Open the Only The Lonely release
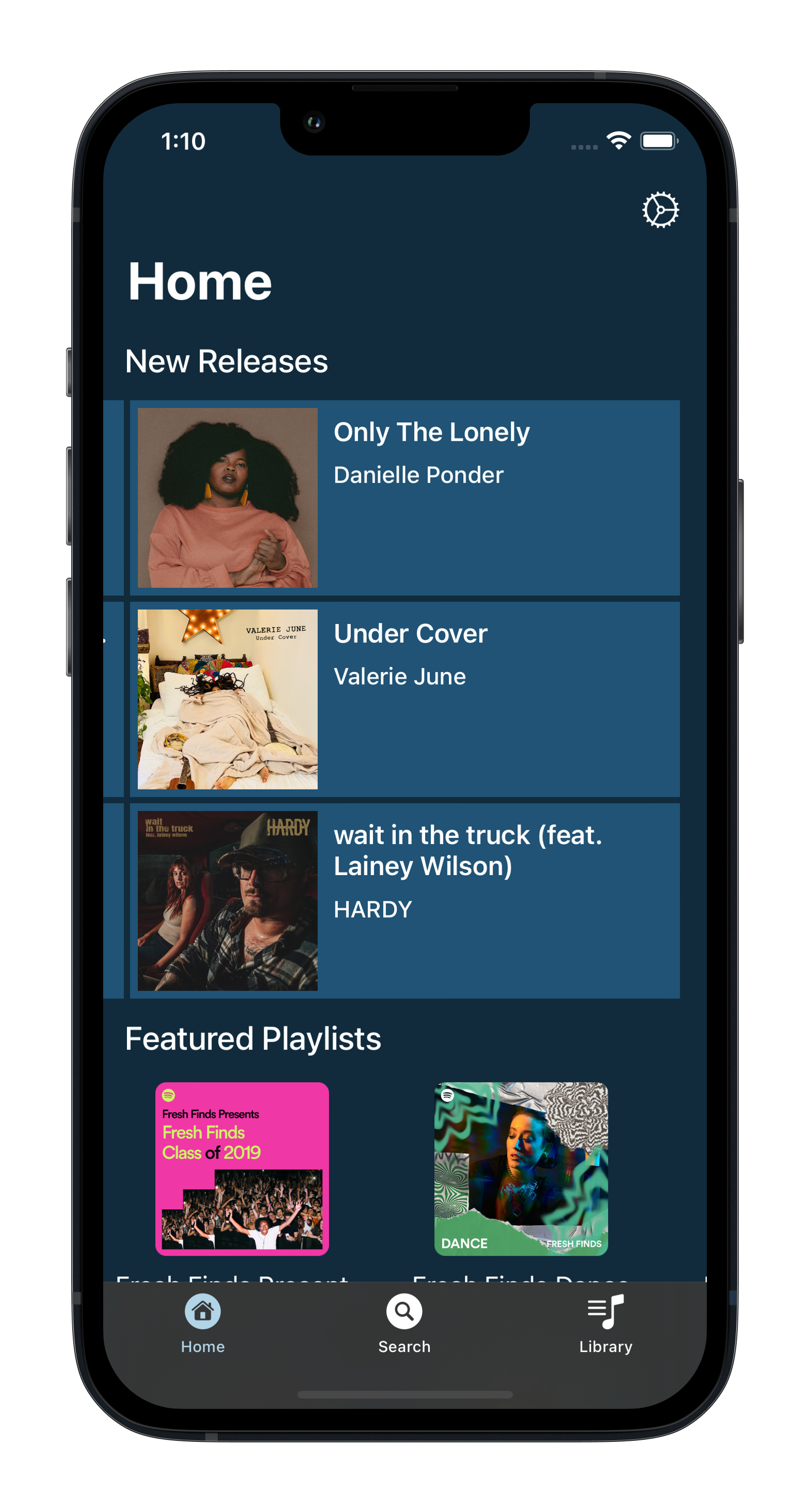The image size is (810, 1512). click(404, 498)
